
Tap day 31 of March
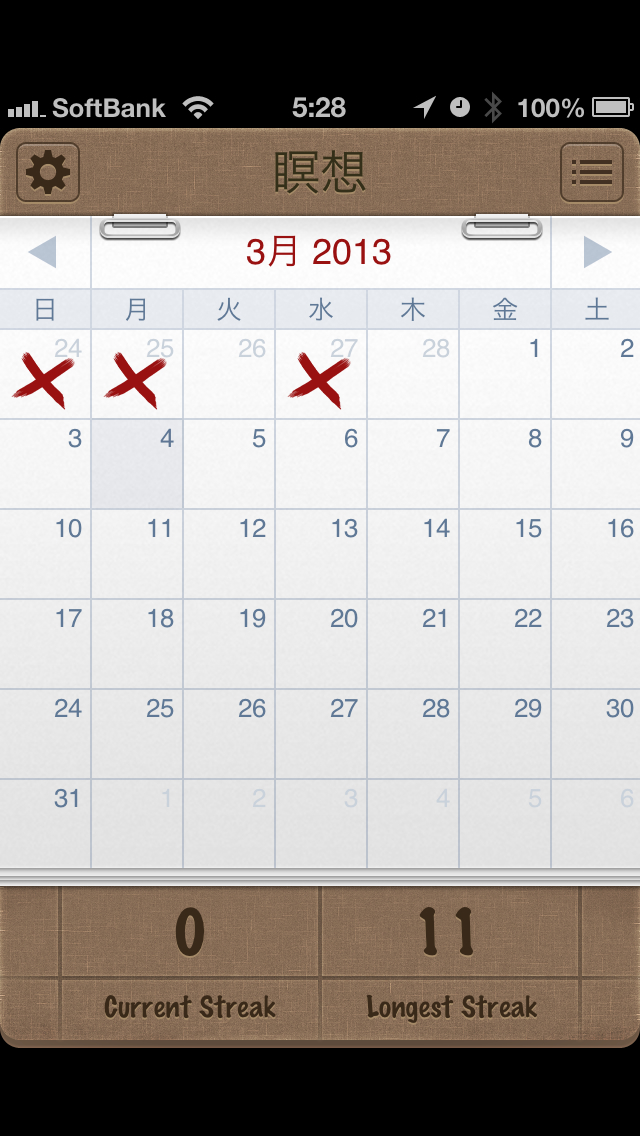(45, 824)
